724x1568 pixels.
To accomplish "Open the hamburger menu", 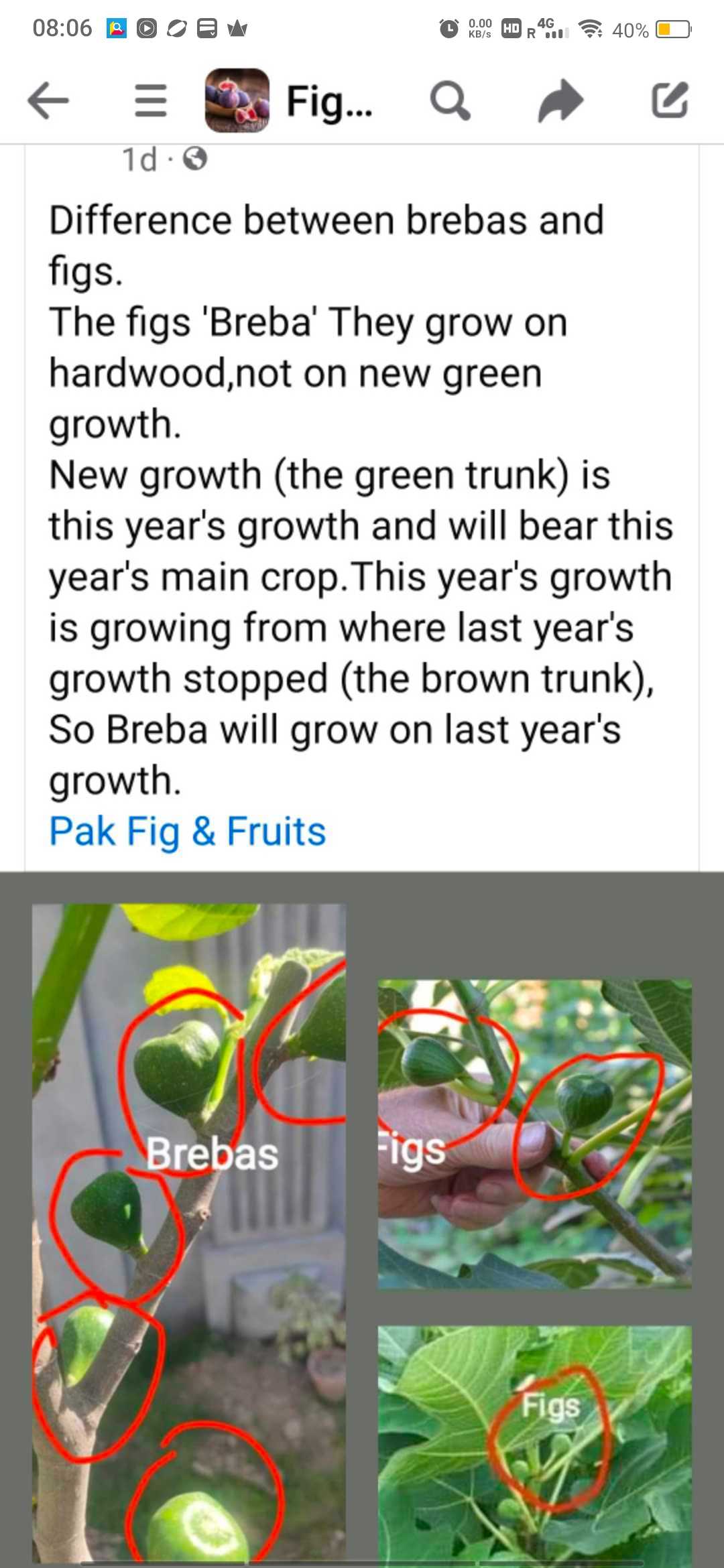I will (151, 101).
